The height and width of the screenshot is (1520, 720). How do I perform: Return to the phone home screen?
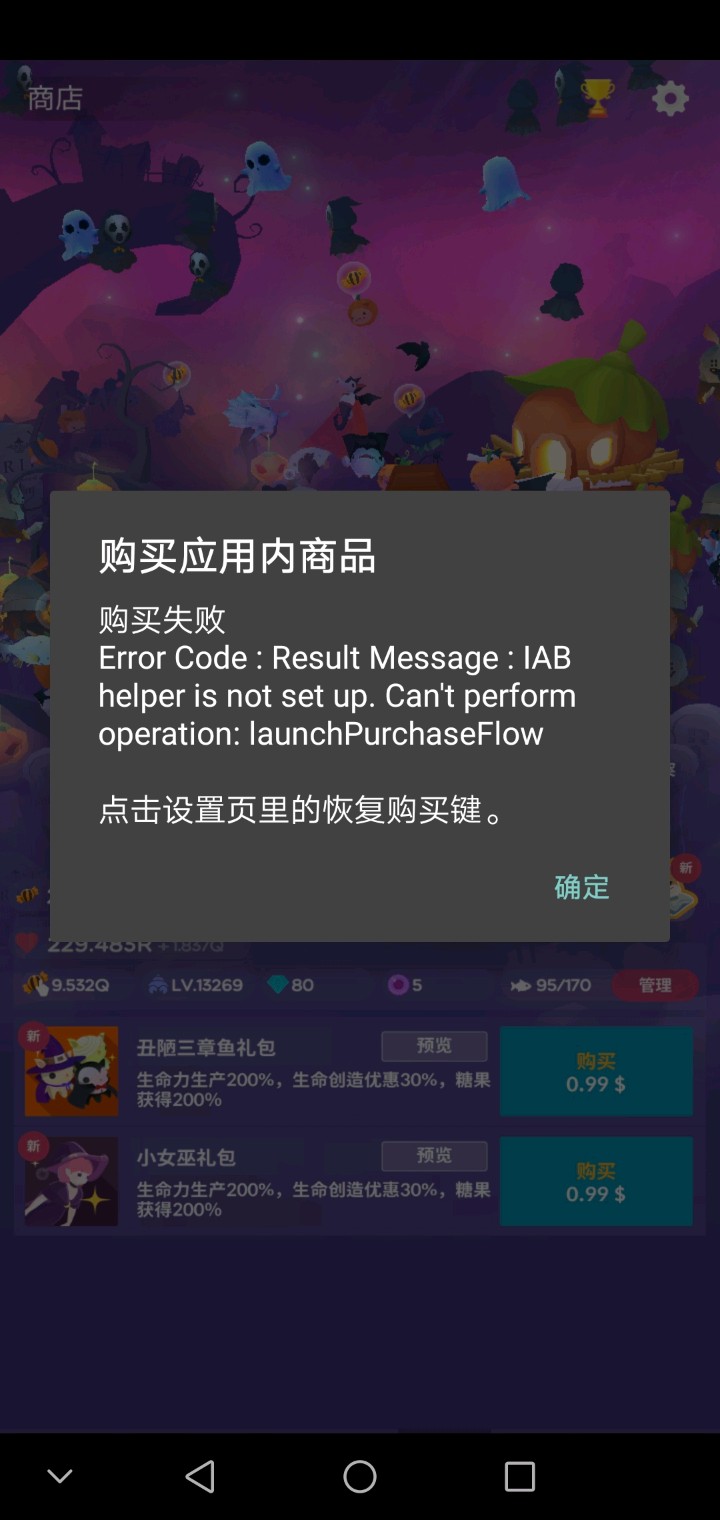pos(360,1476)
